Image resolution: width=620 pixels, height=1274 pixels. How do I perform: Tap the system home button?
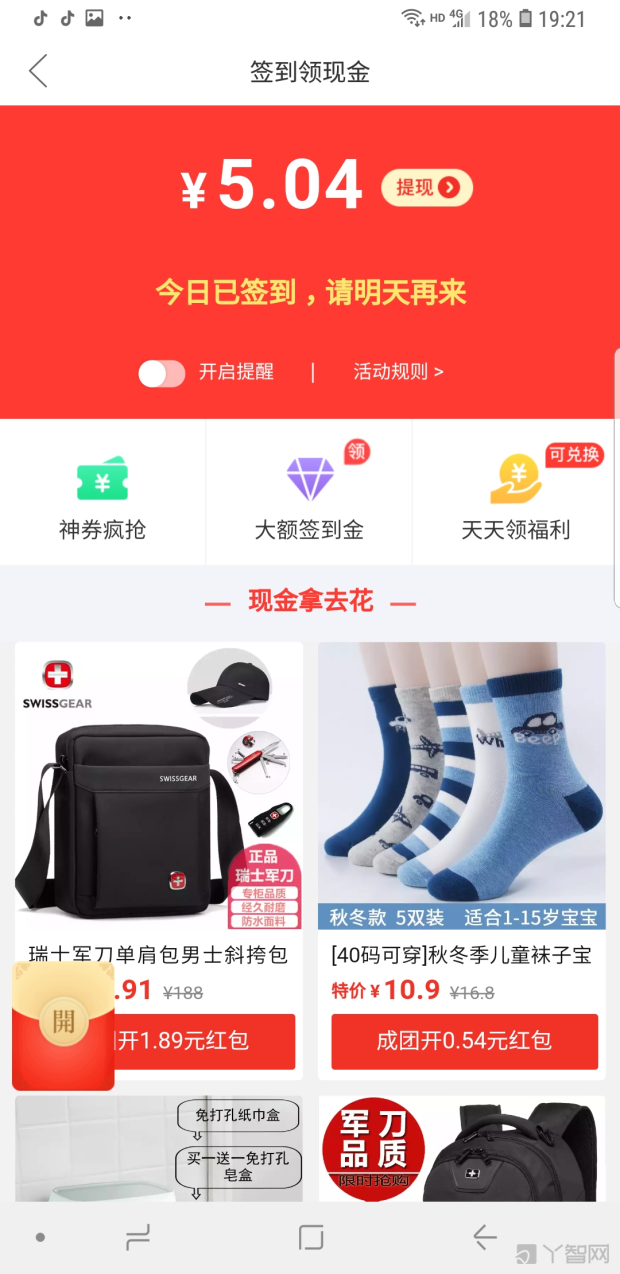click(x=311, y=1238)
